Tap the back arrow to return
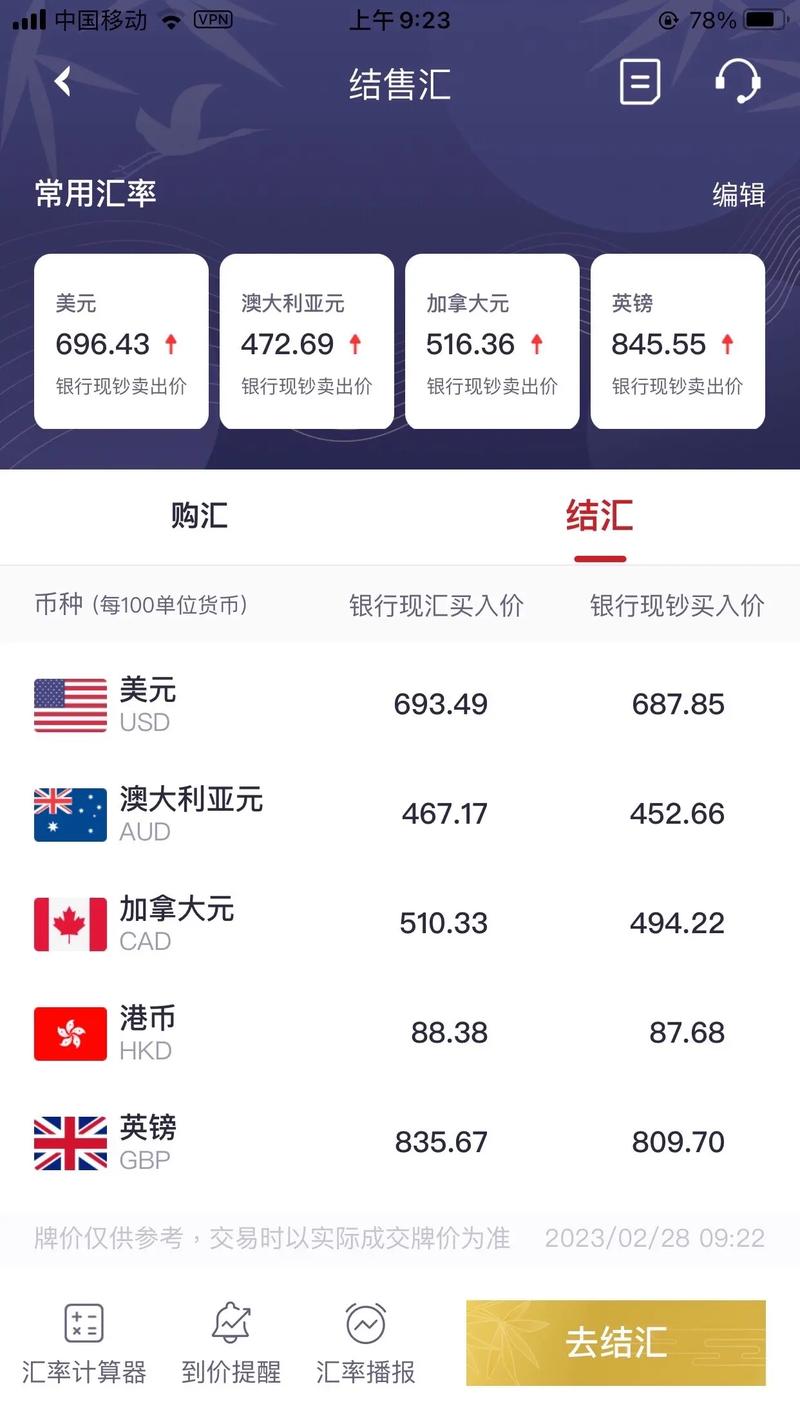800x1422 pixels. pyautogui.click(x=62, y=83)
